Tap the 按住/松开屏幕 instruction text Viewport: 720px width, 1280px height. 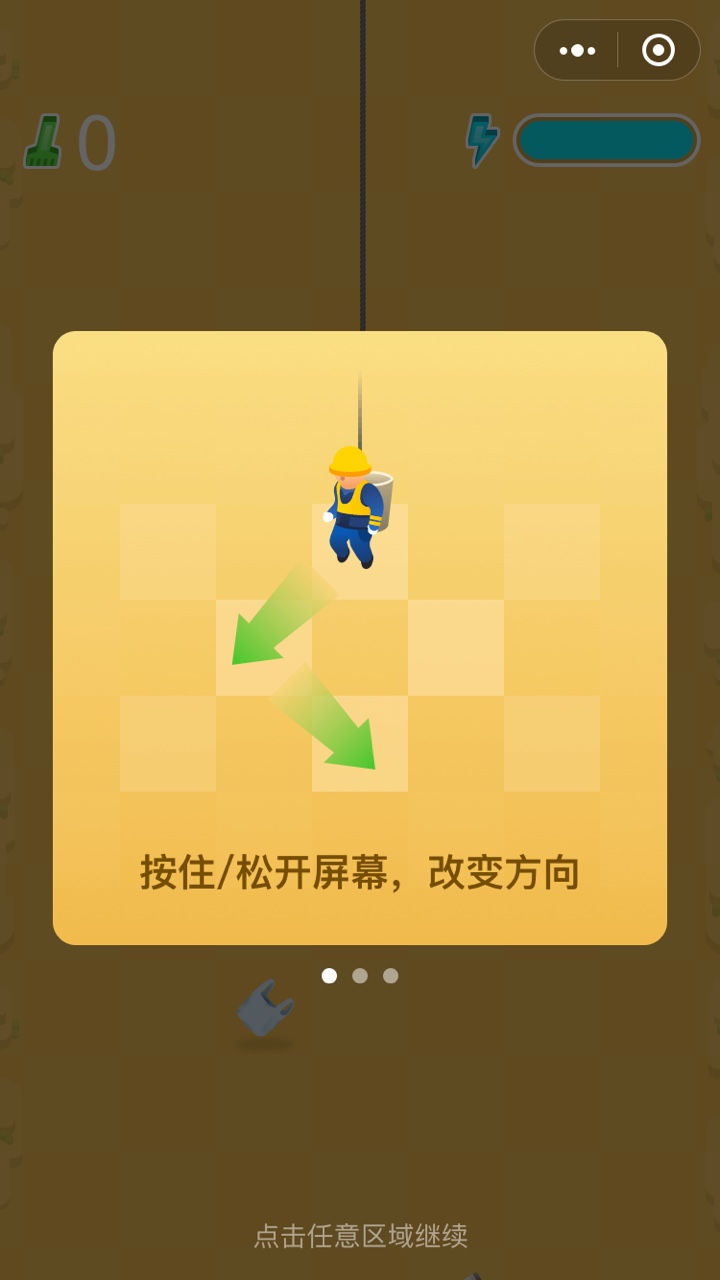(360, 870)
